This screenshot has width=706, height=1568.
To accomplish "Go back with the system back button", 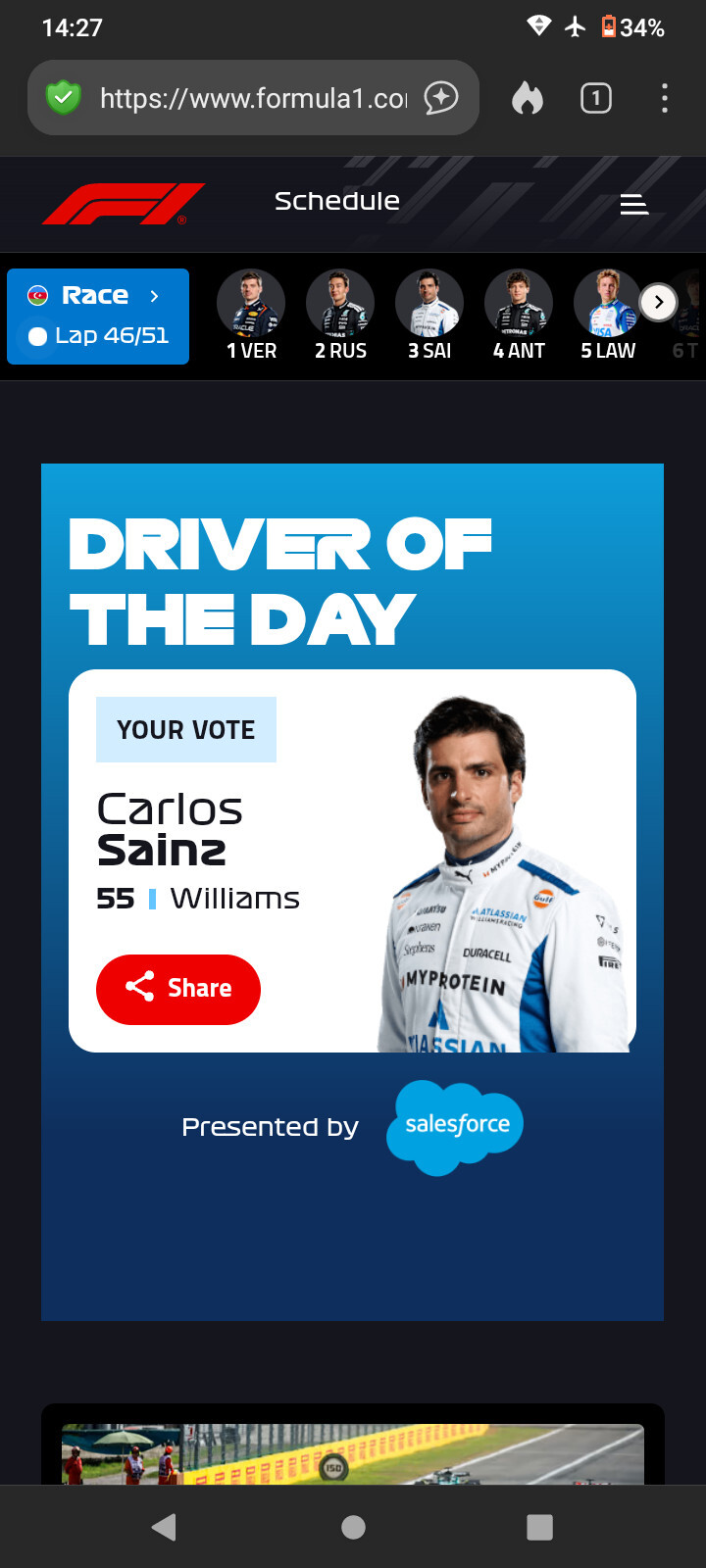I will pos(164,1527).
